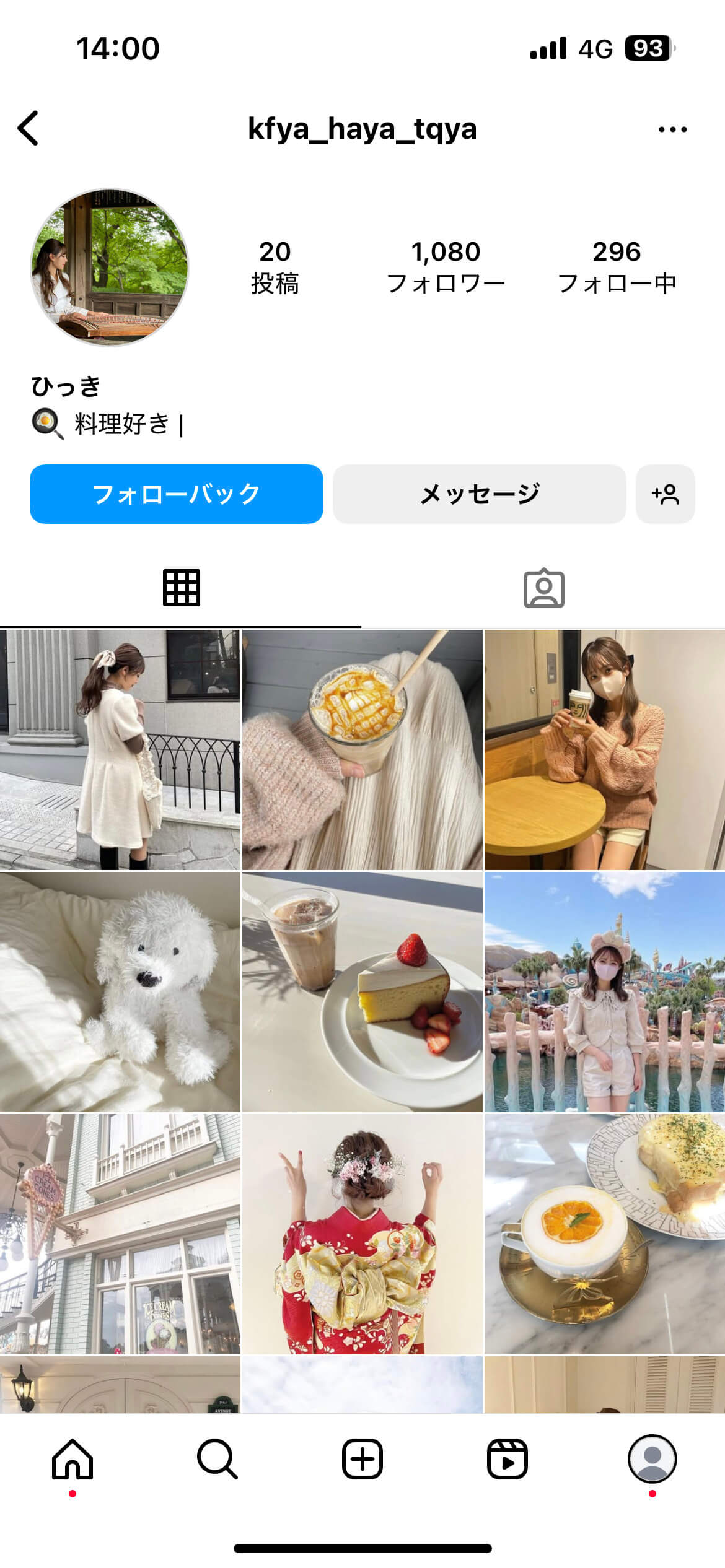The height and width of the screenshot is (1568, 725).
Task: View the profile picture
Action: pyautogui.click(x=110, y=268)
